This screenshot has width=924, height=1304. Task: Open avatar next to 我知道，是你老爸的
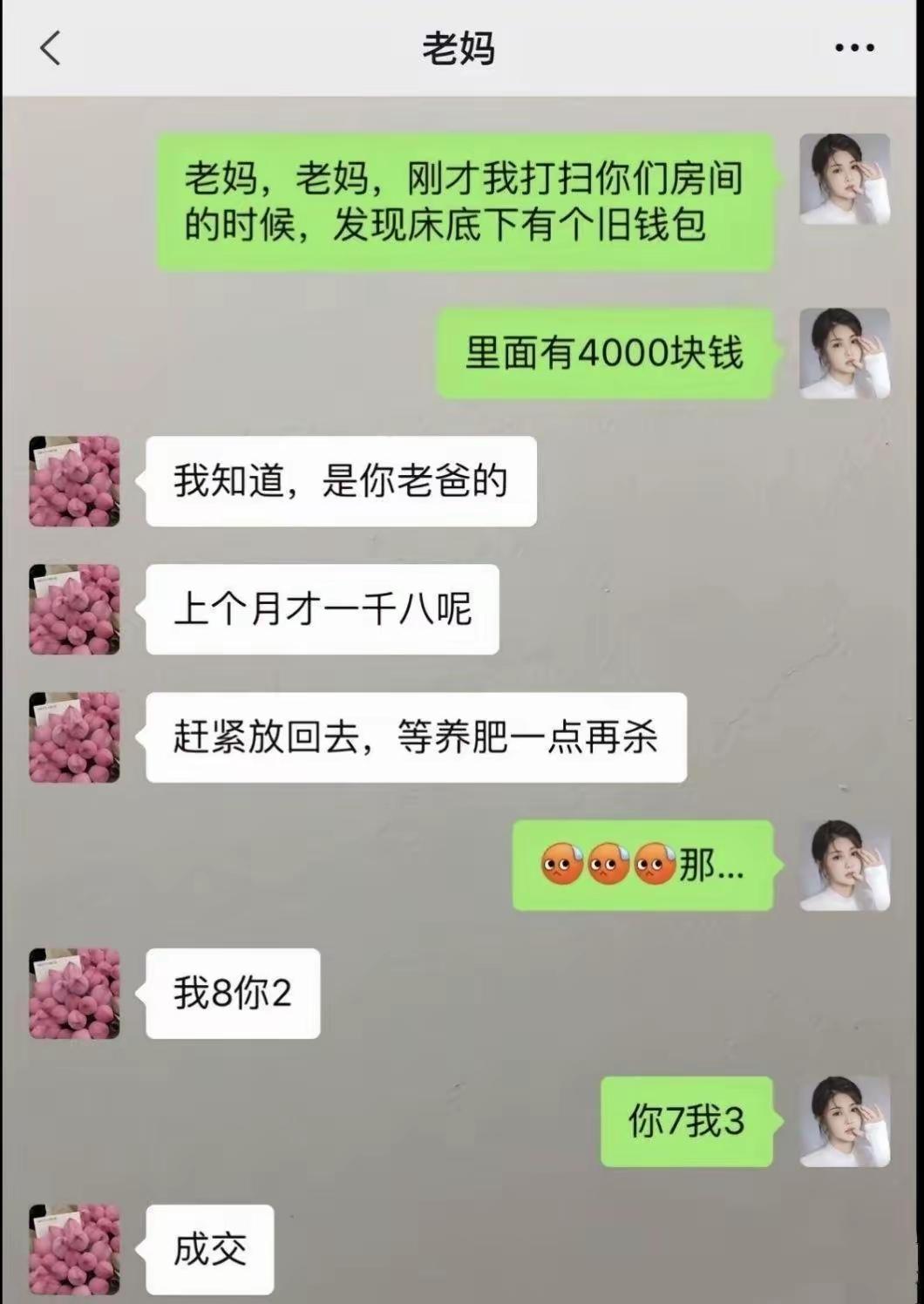pos(74,479)
